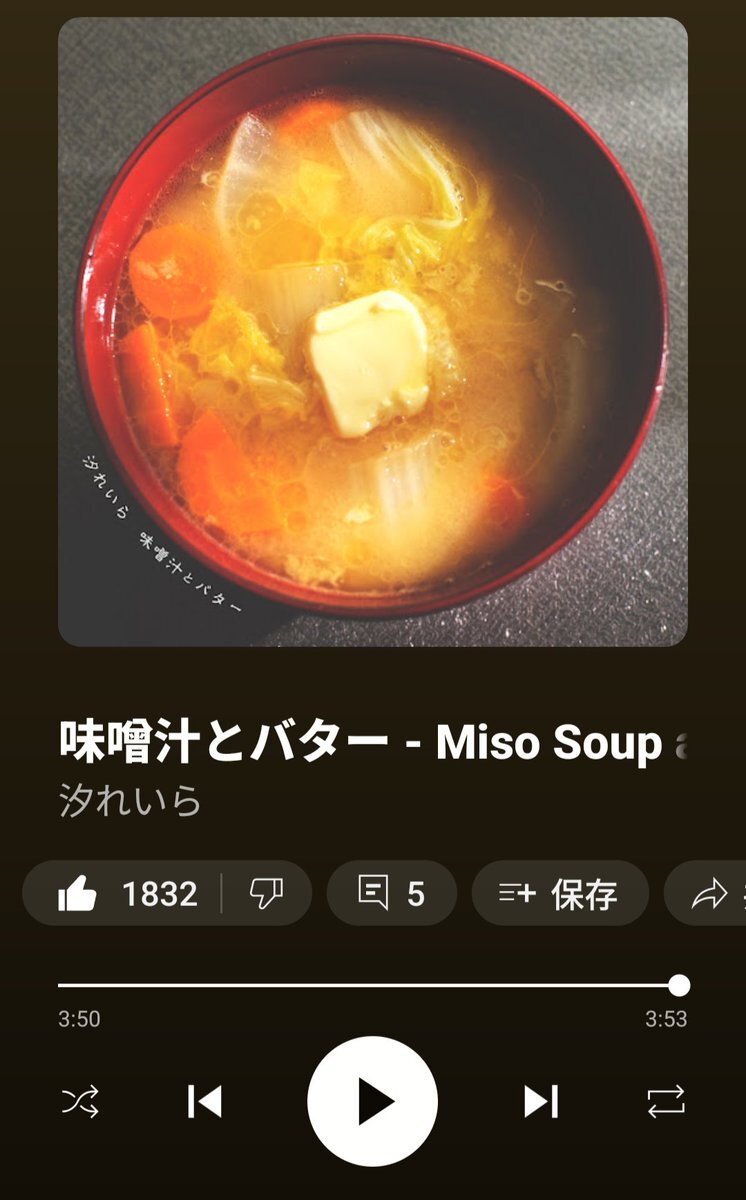The image size is (746, 1200).
Task: Tap the miso soup album artwork
Action: point(373,331)
